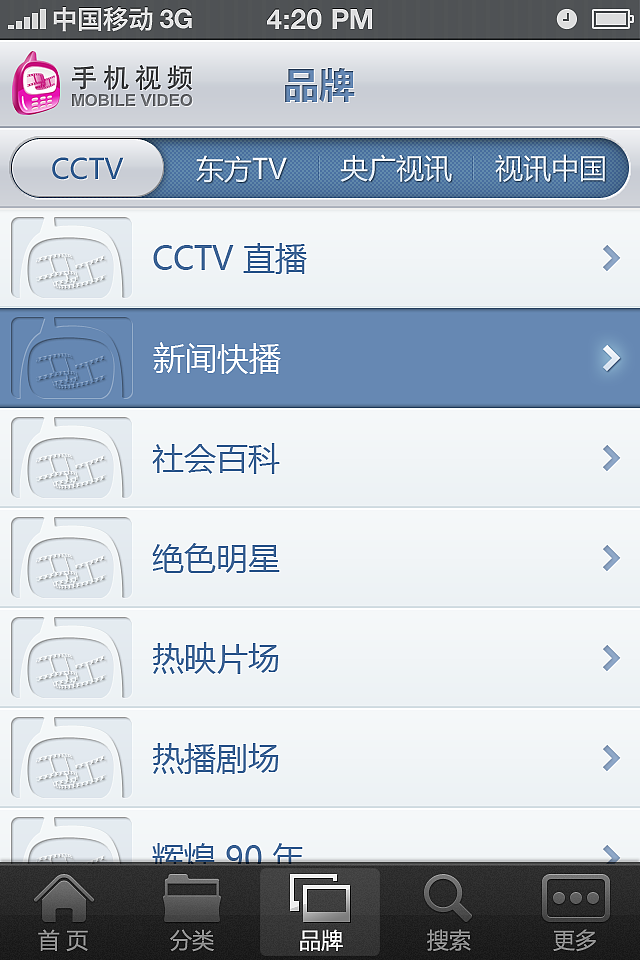Open the 更多 more tab

tap(575, 912)
